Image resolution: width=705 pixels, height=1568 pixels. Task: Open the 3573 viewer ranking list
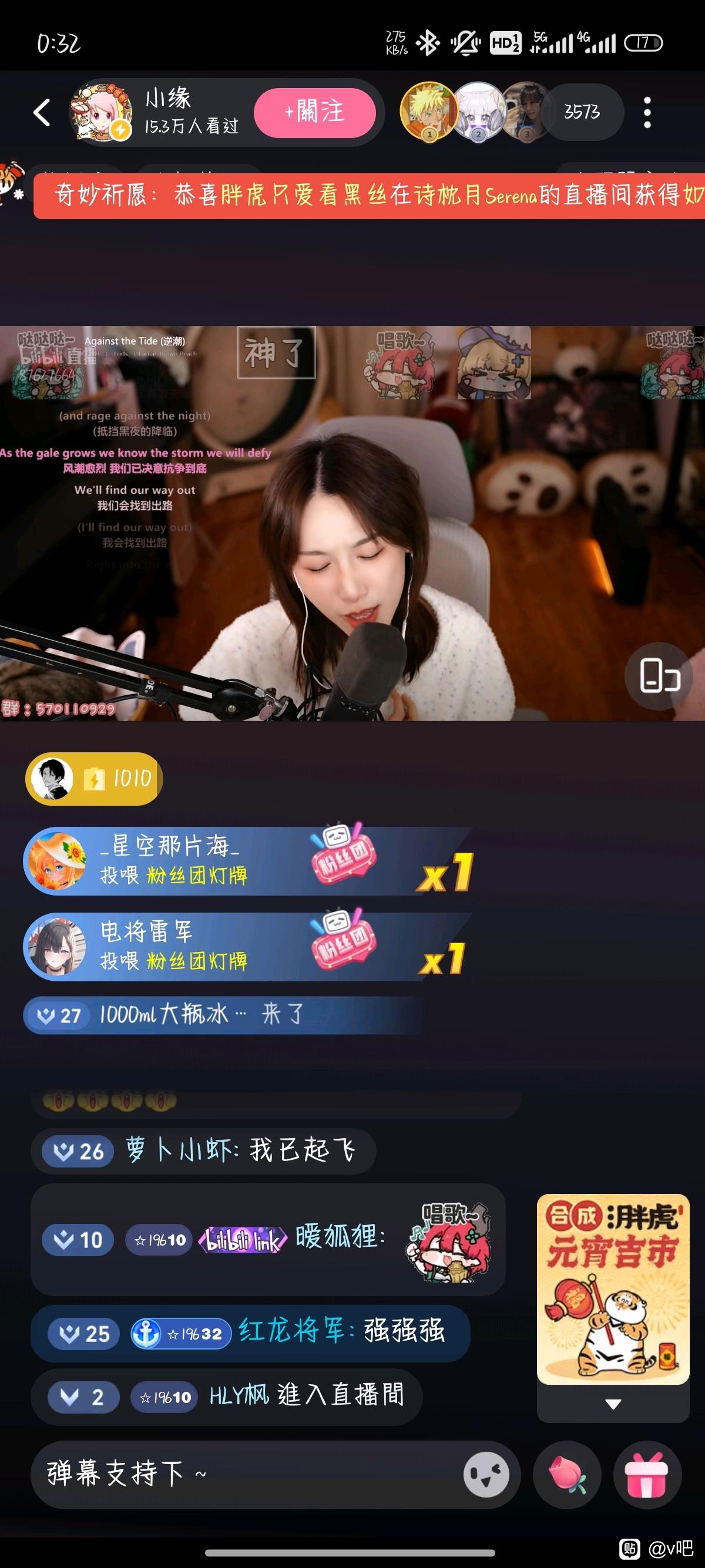581,112
